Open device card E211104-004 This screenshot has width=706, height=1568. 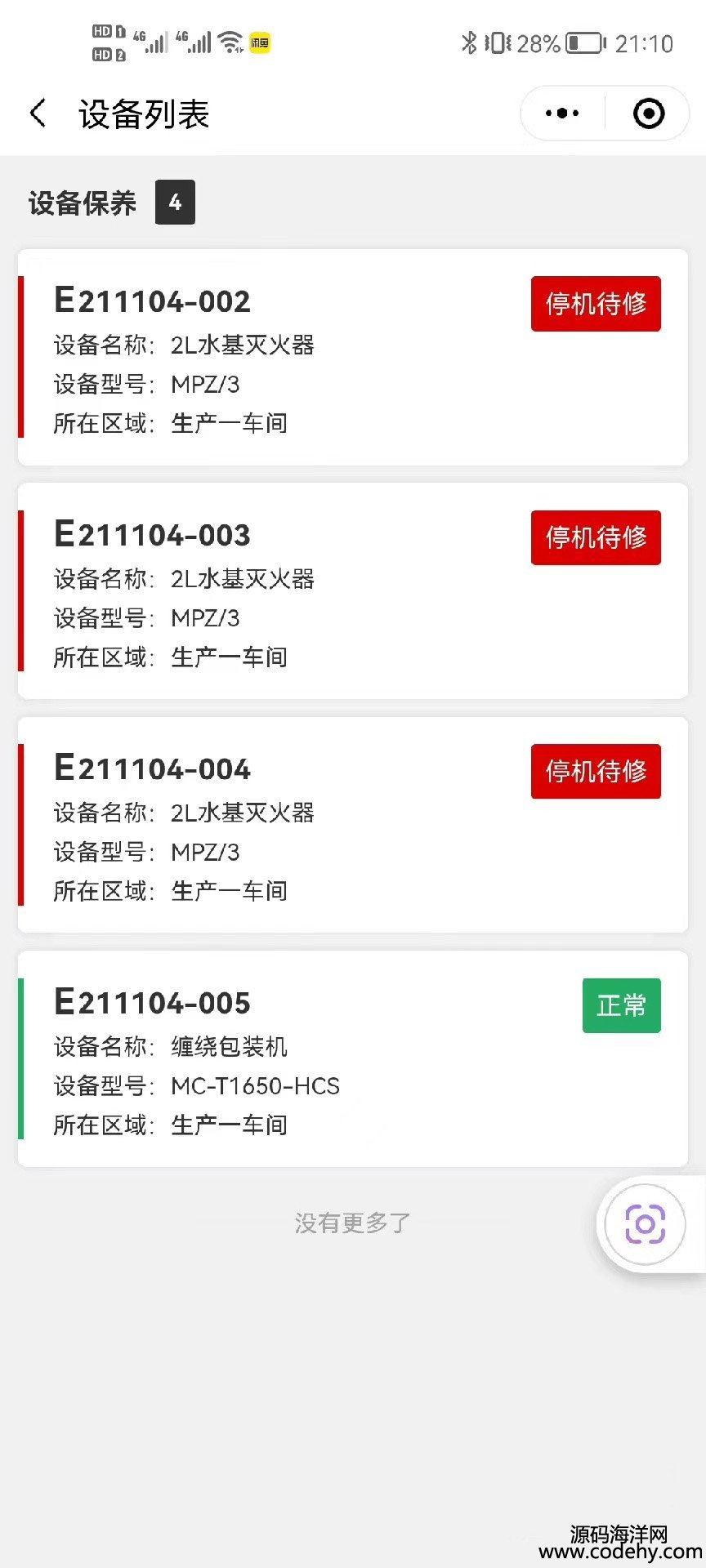click(x=353, y=825)
